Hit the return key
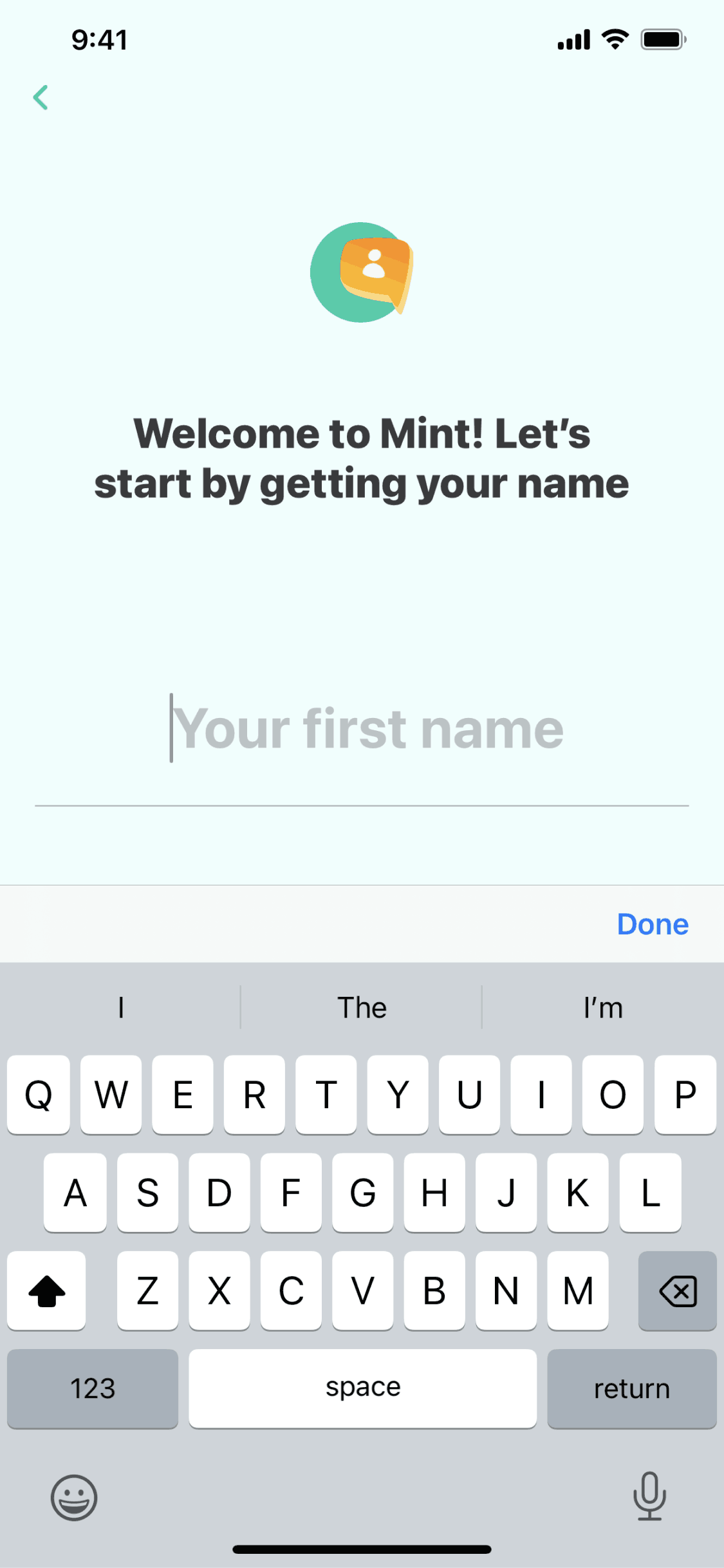 pyautogui.click(x=631, y=1388)
